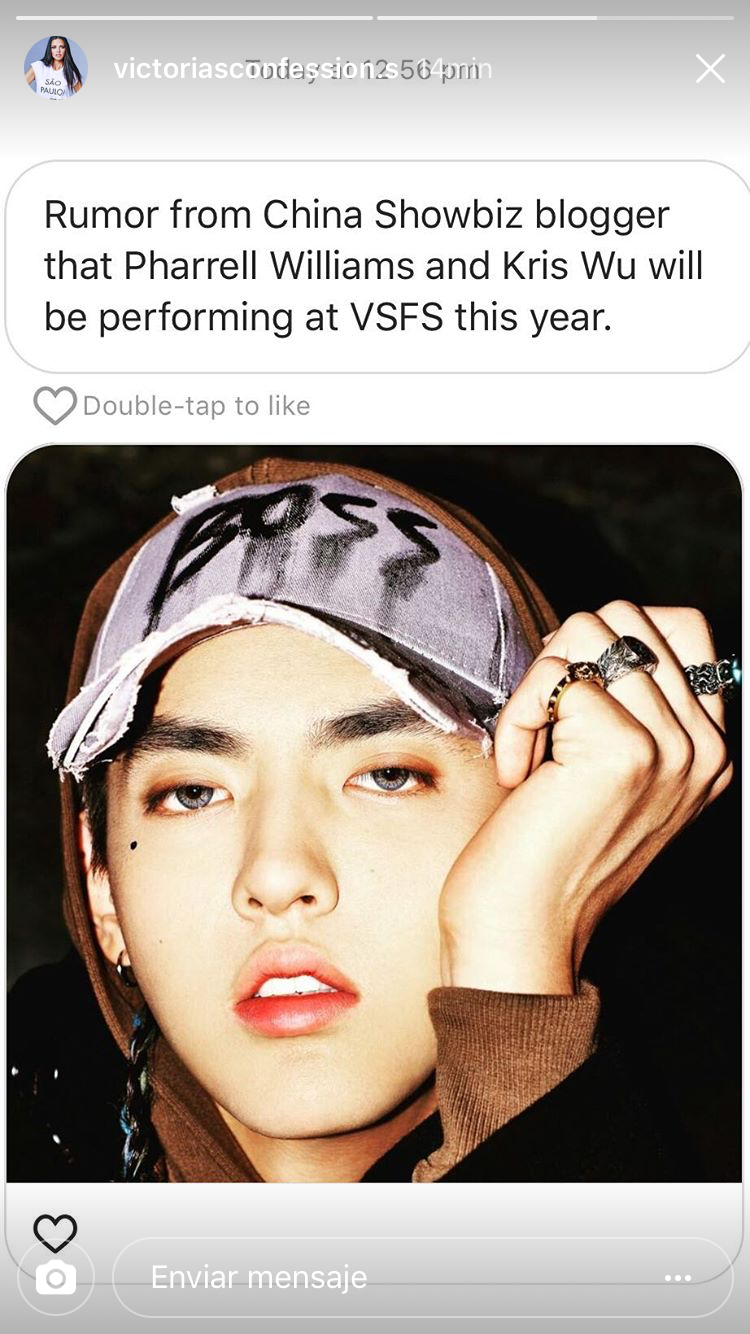This screenshot has width=750, height=1334.
Task: Tap the victoriasconfessions username
Action: 256,69
